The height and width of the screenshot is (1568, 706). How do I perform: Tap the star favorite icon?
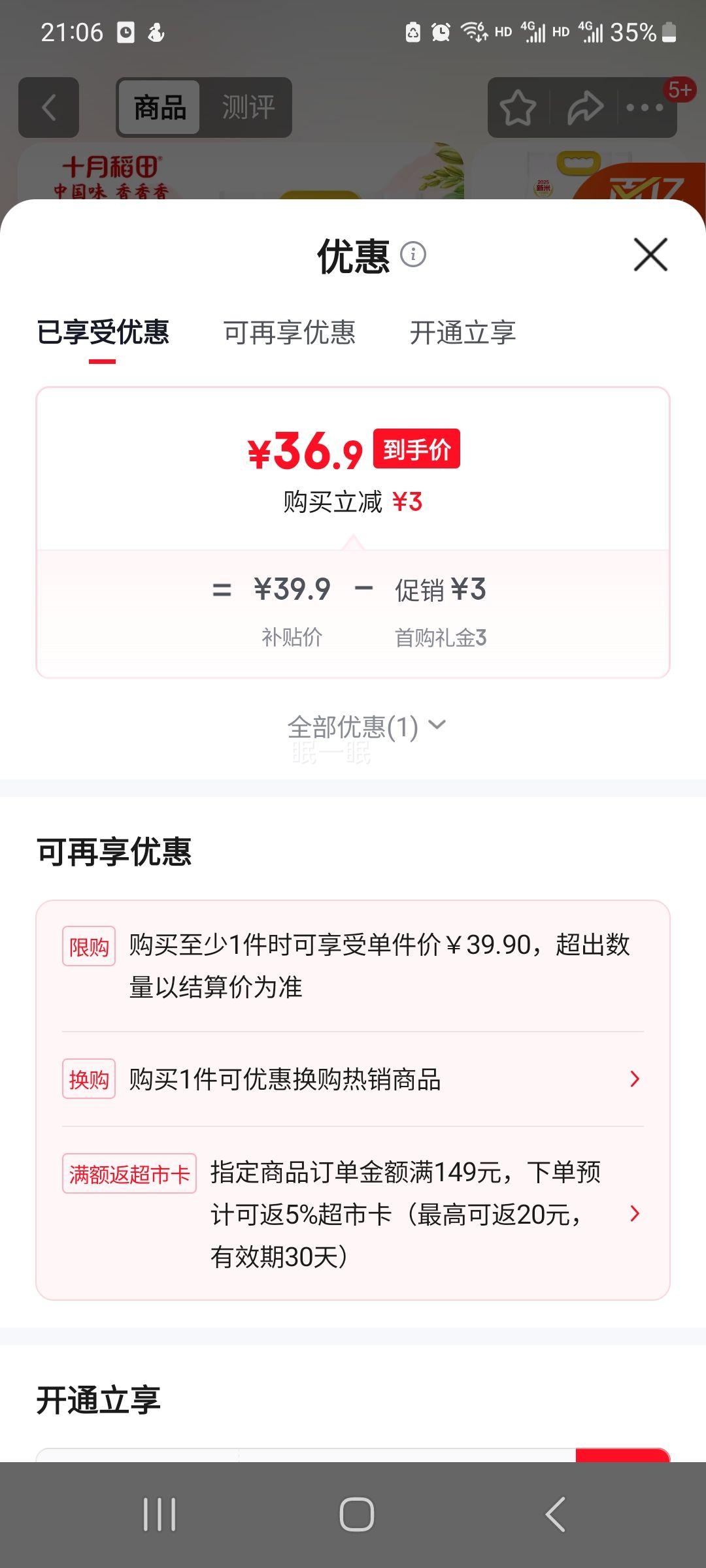[x=517, y=108]
